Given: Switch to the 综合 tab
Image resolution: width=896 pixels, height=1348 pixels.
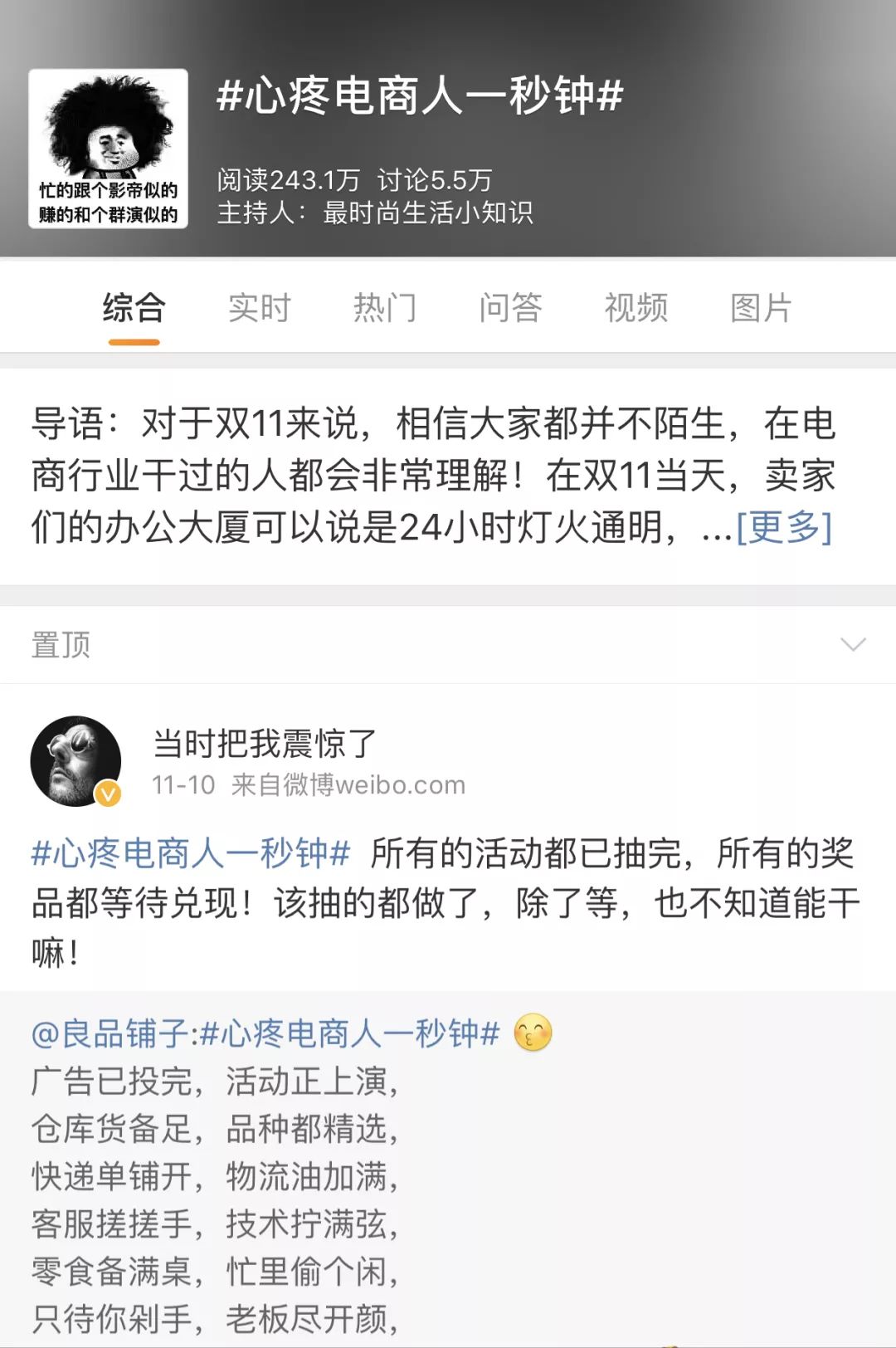Looking at the screenshot, I should [134, 308].
